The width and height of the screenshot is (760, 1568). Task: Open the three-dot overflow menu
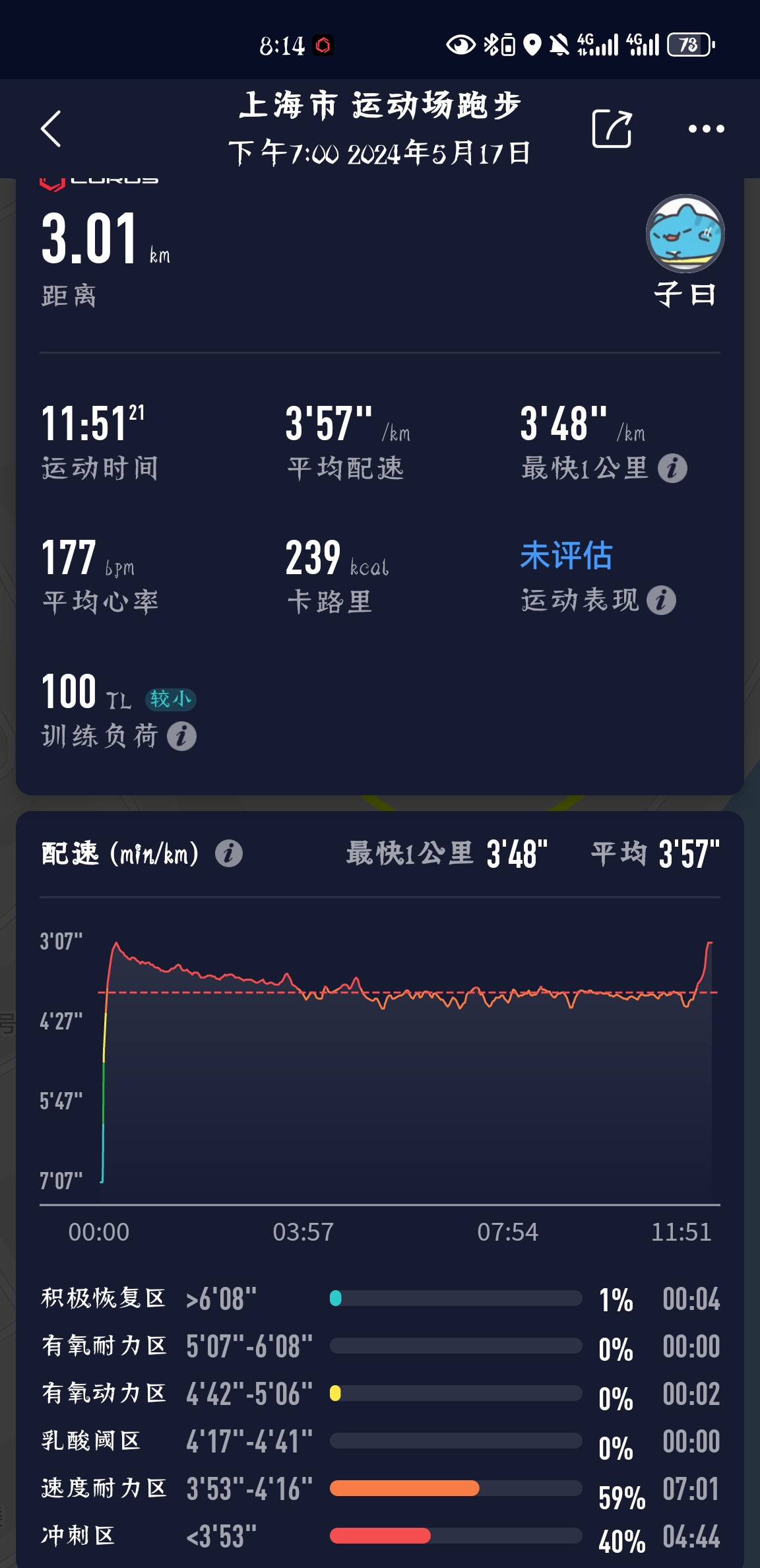706,129
